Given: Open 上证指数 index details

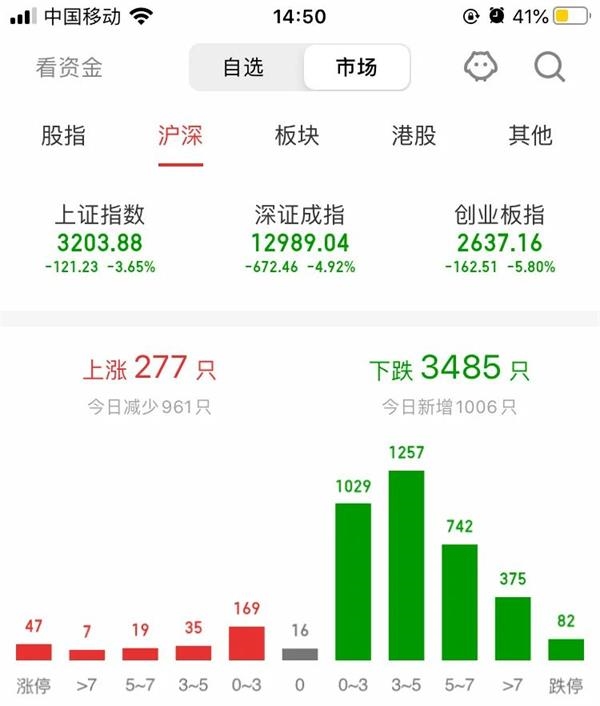Looking at the screenshot, I should pos(99,240).
